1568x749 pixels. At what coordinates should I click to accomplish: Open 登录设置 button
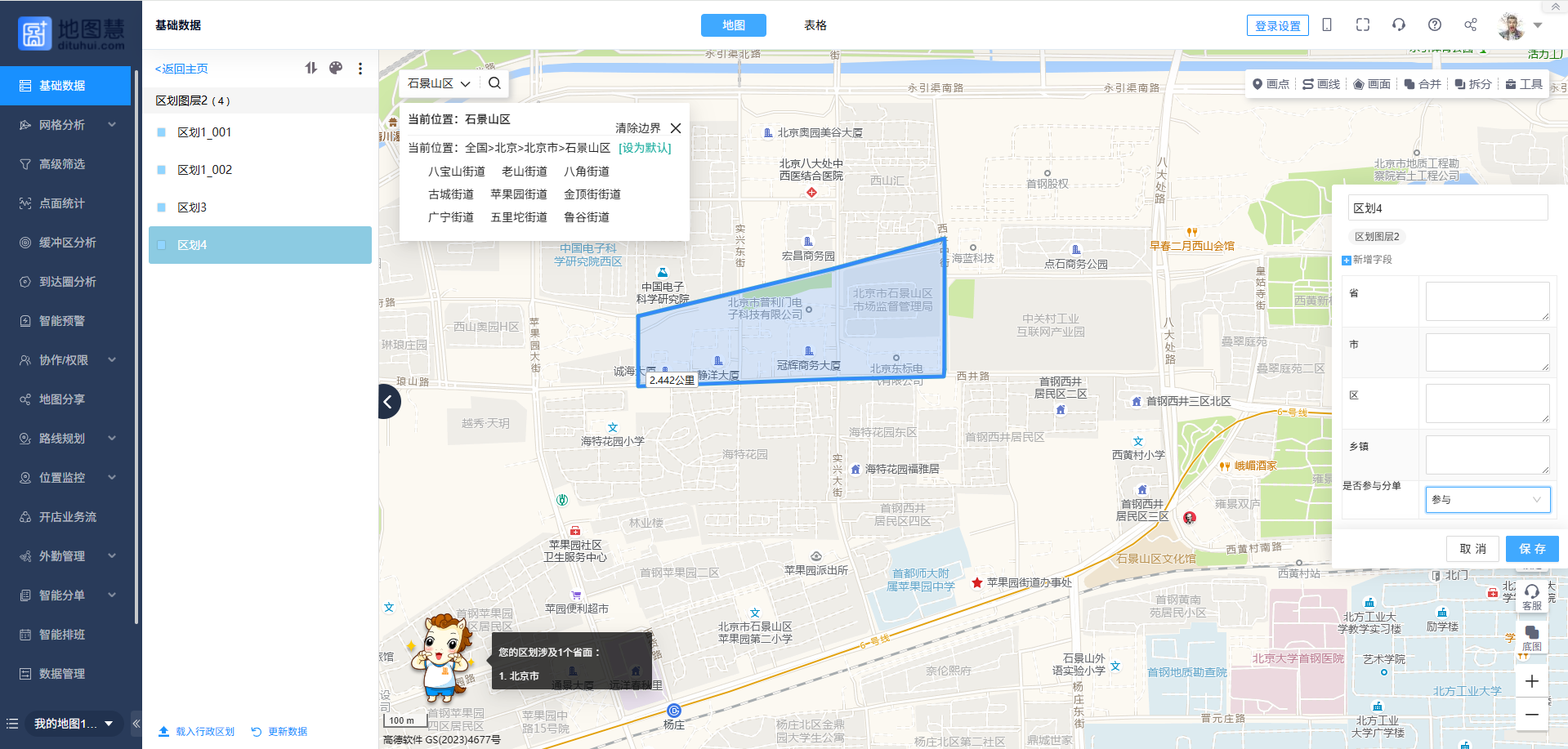[1277, 25]
